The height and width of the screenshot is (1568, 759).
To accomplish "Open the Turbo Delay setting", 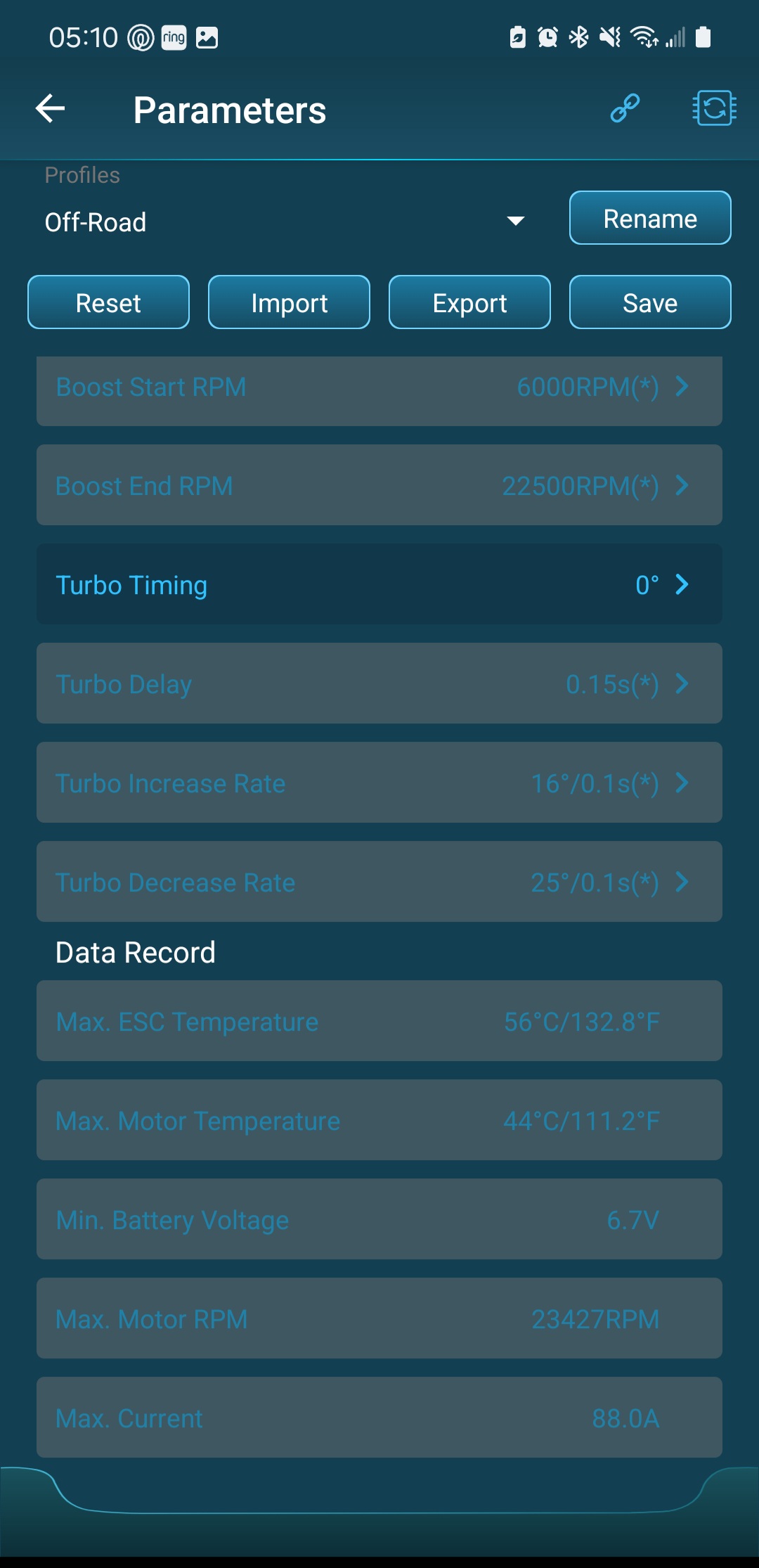I will (x=379, y=683).
